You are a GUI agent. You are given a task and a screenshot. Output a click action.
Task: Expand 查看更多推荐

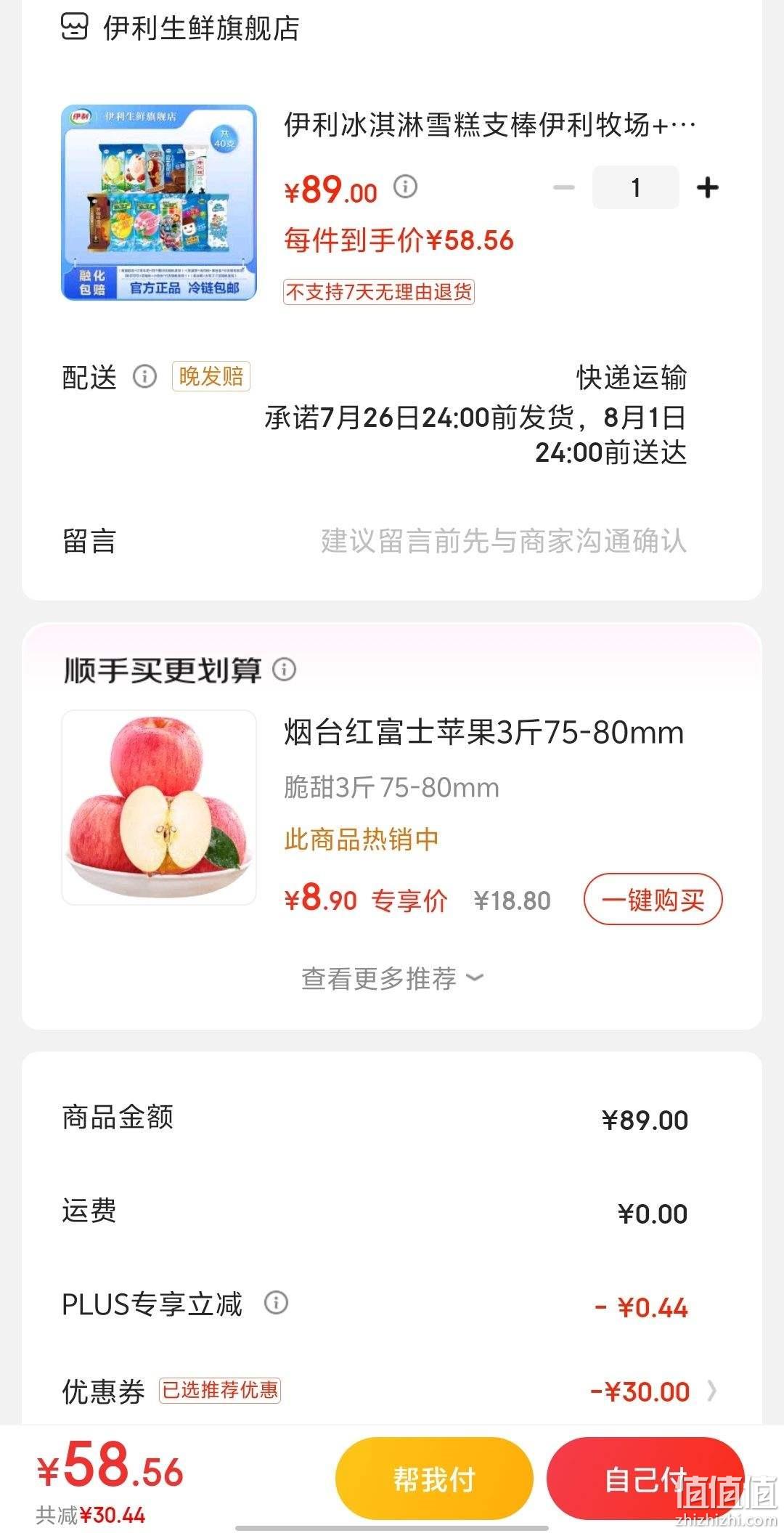click(392, 978)
